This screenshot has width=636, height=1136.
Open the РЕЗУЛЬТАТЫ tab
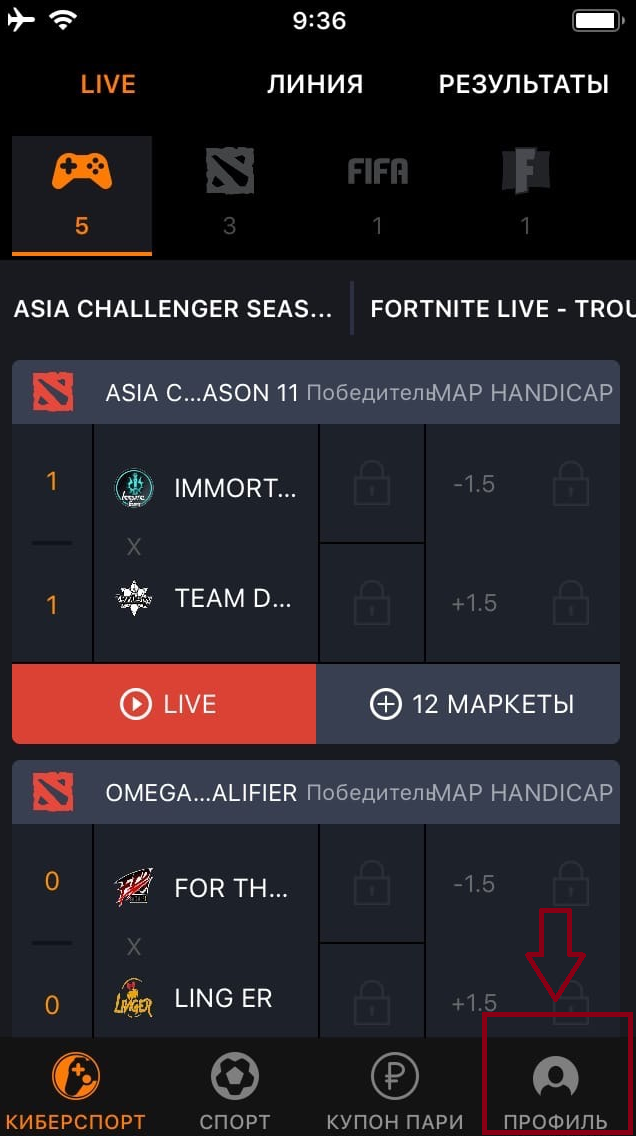(523, 85)
